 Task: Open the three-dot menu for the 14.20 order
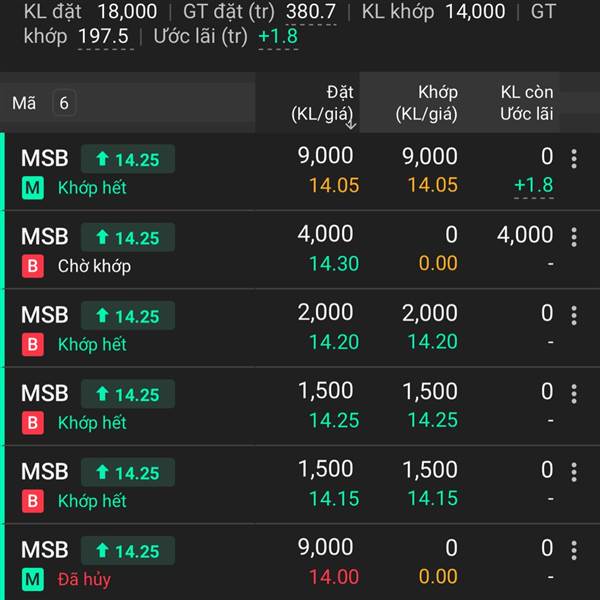pyautogui.click(x=574, y=315)
